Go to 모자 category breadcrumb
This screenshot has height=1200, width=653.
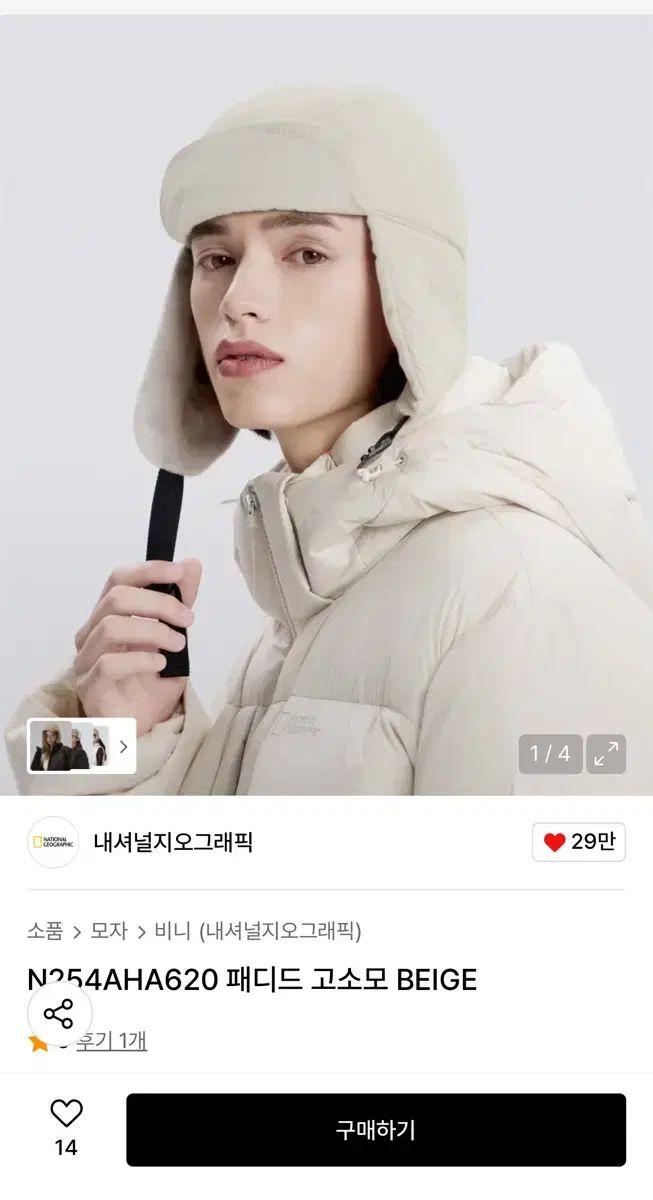(x=109, y=931)
